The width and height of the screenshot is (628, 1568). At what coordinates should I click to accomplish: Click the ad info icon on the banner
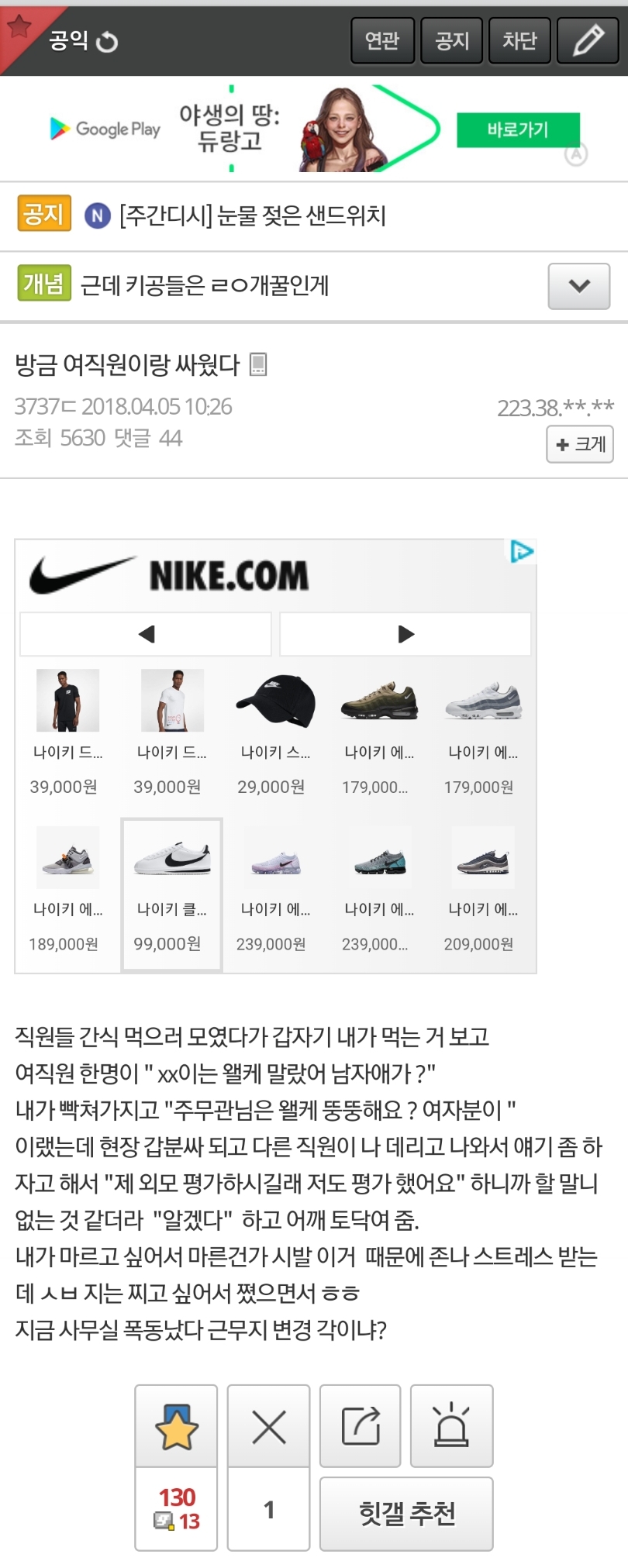[575, 157]
